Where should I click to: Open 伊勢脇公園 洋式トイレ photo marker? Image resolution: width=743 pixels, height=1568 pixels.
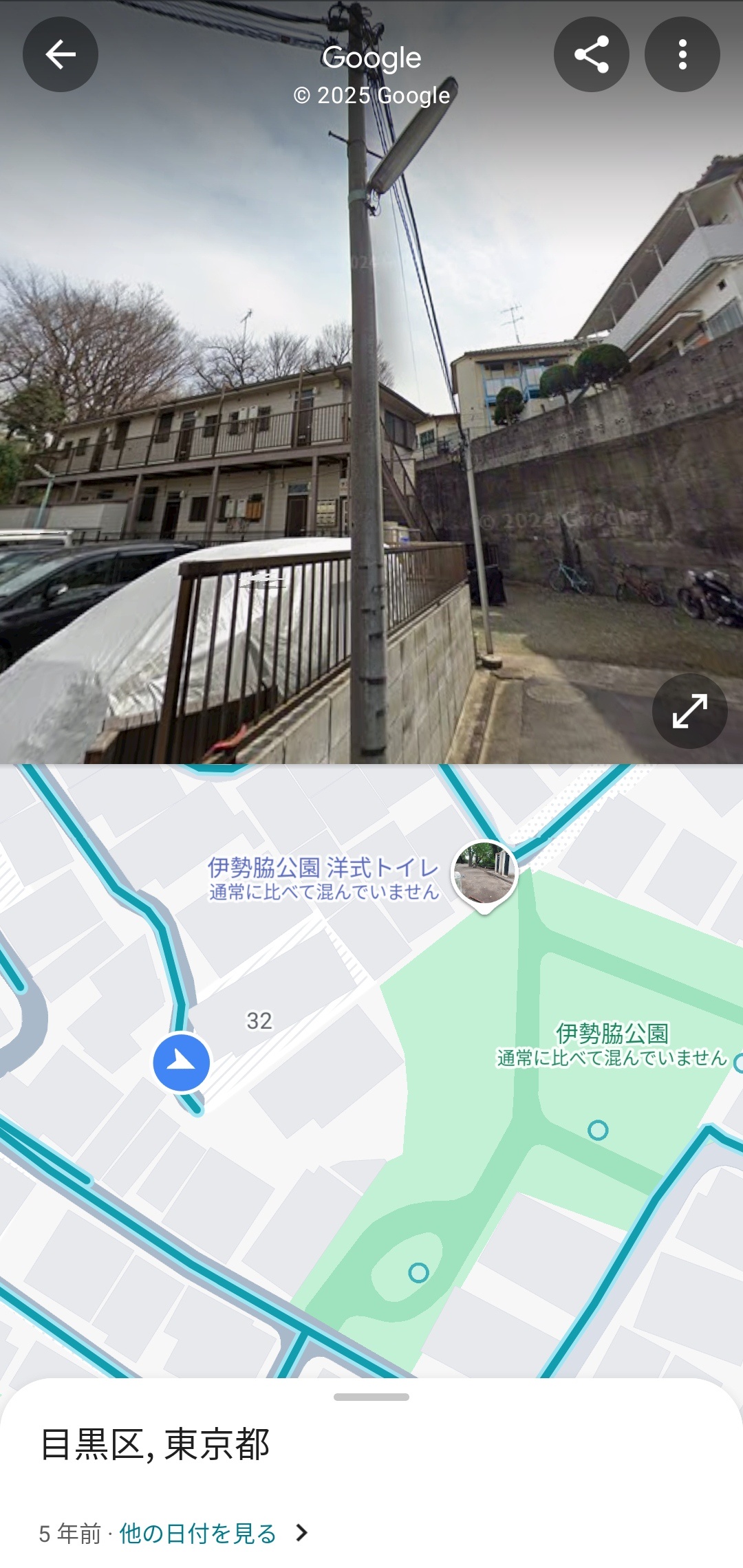tap(484, 873)
